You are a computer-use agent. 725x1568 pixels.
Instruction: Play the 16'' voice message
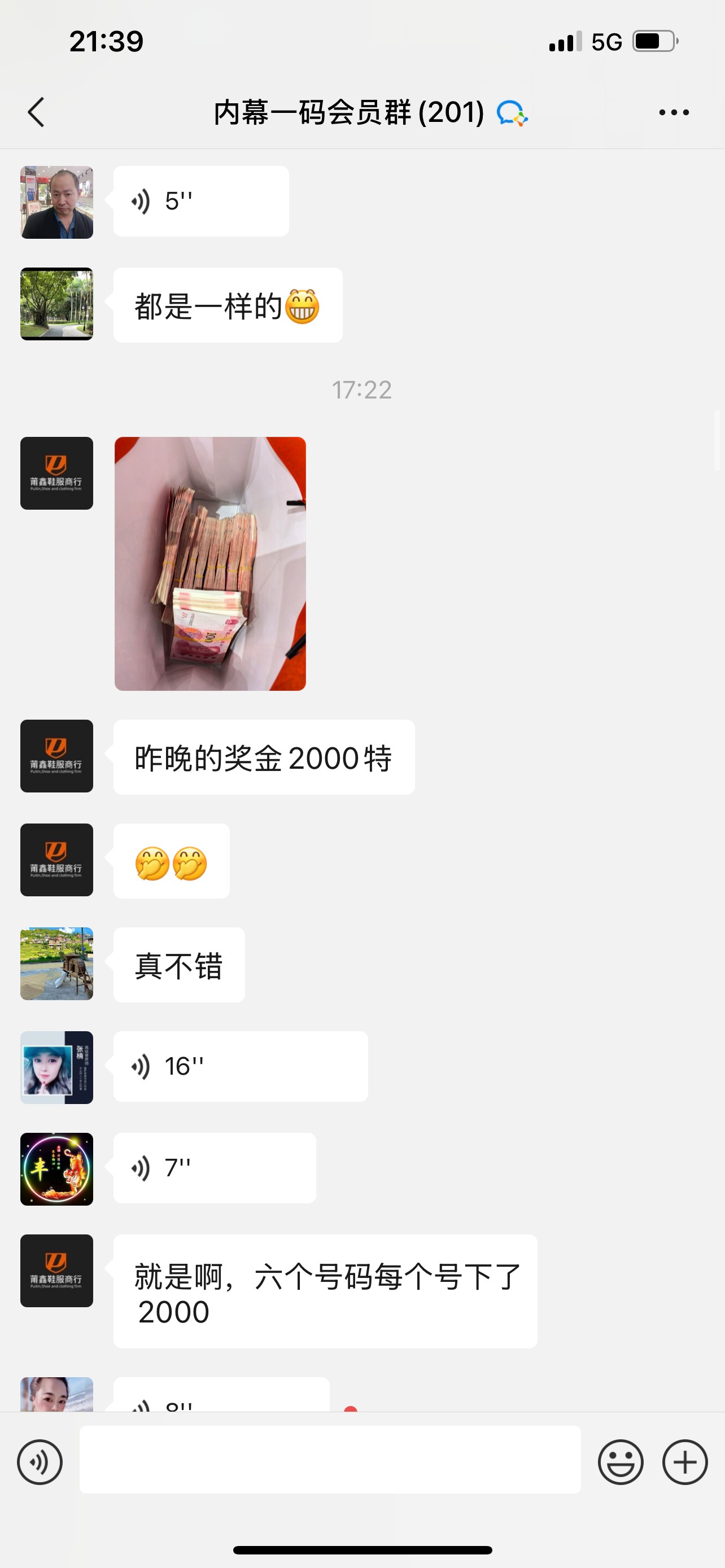coord(241,1066)
